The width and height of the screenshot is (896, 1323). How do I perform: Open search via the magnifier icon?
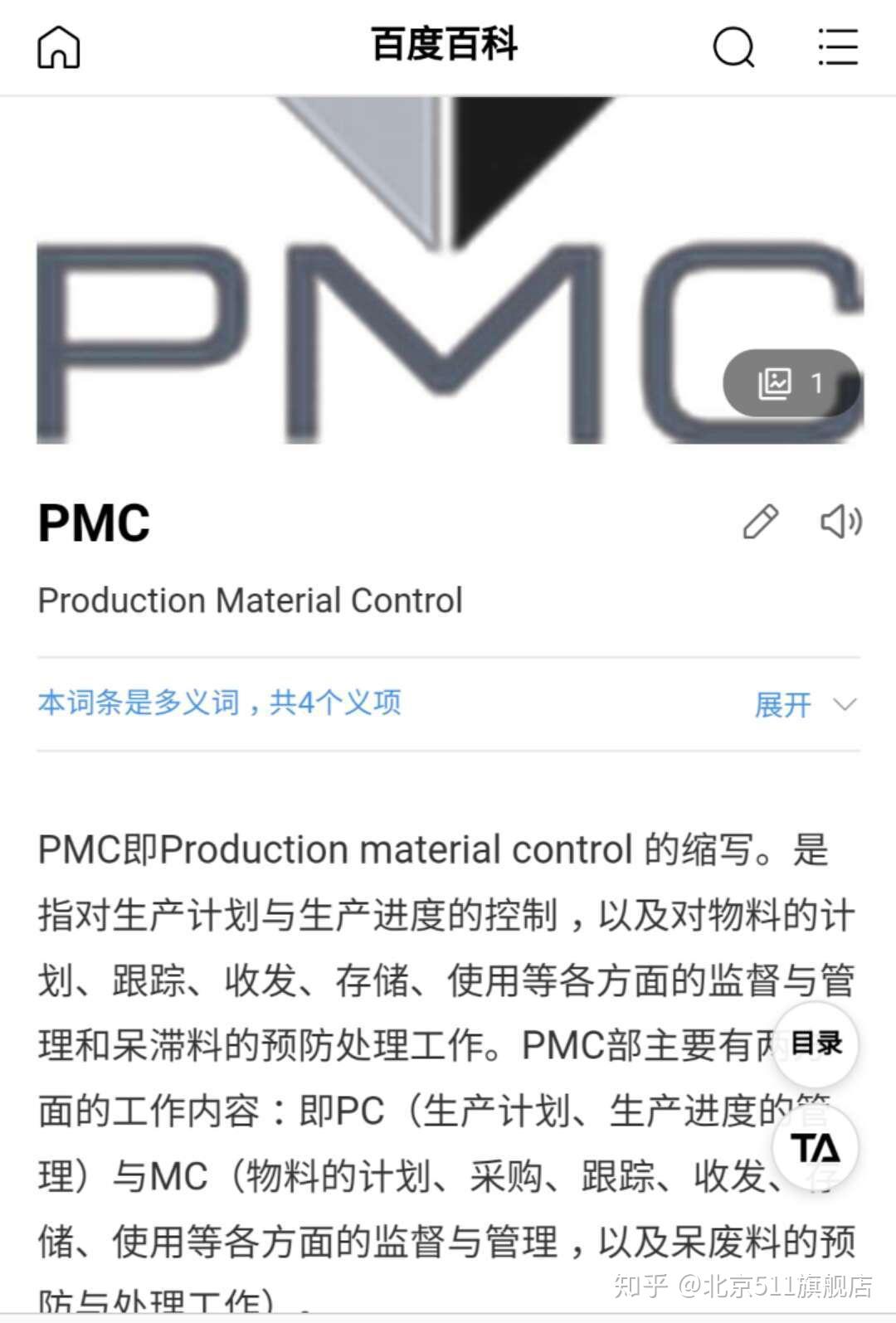point(733,47)
